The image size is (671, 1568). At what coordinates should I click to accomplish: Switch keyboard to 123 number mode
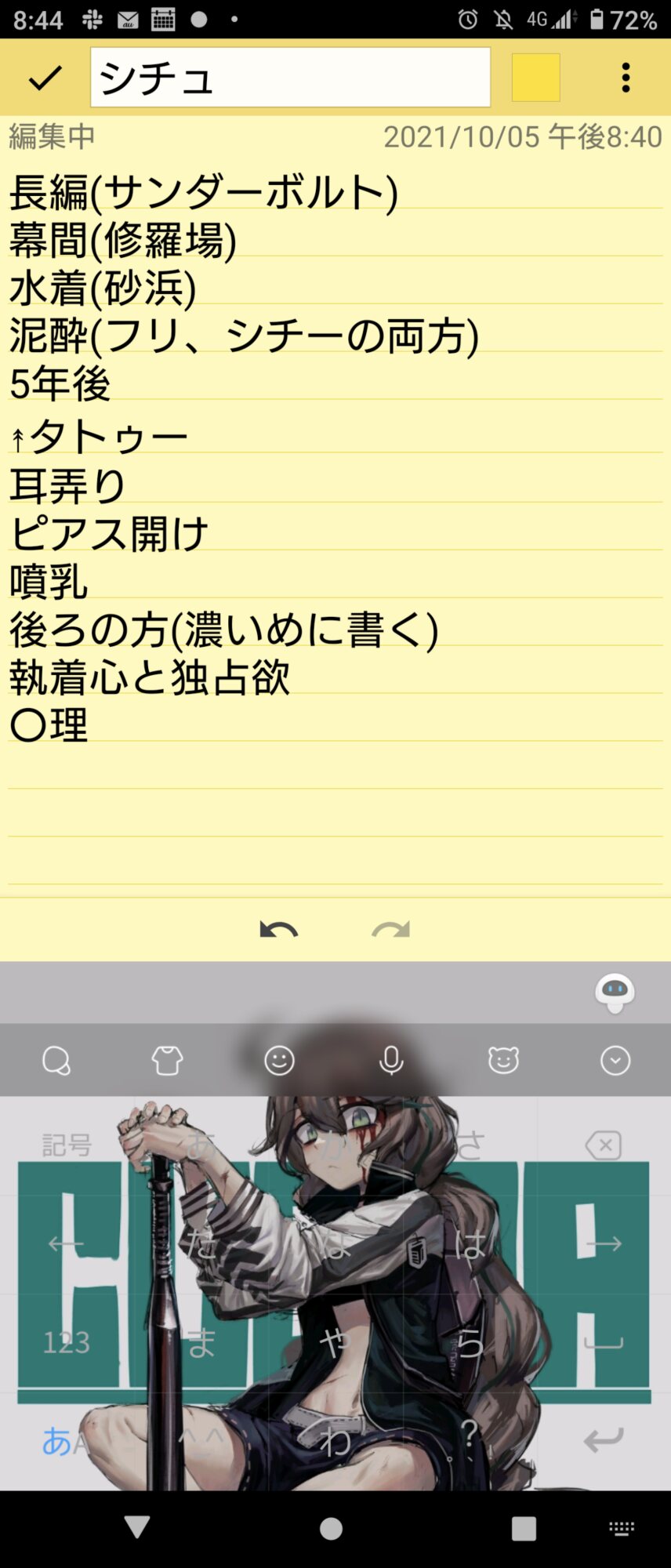click(67, 1342)
